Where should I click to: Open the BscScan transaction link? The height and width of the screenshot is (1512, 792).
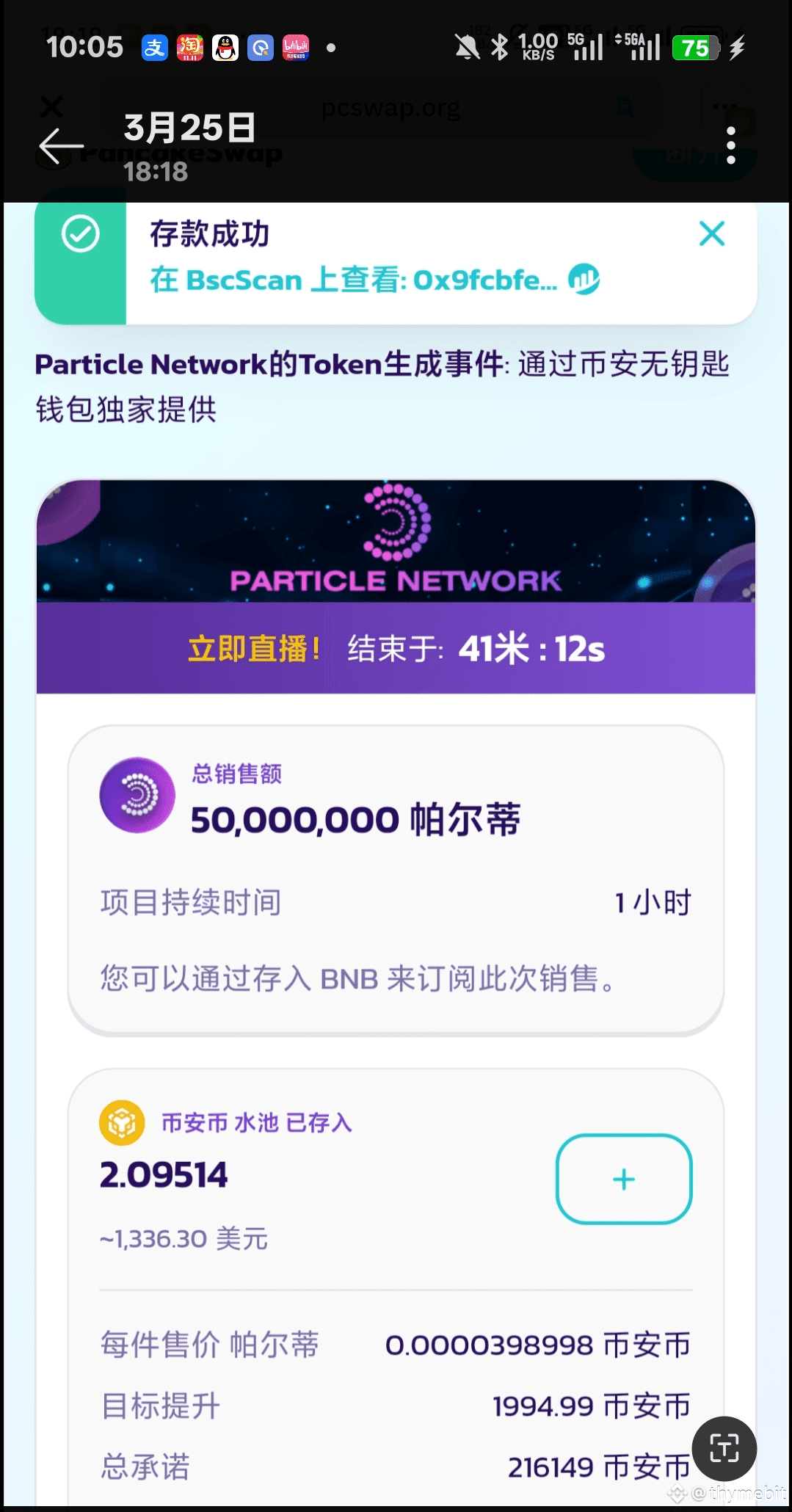(374, 280)
